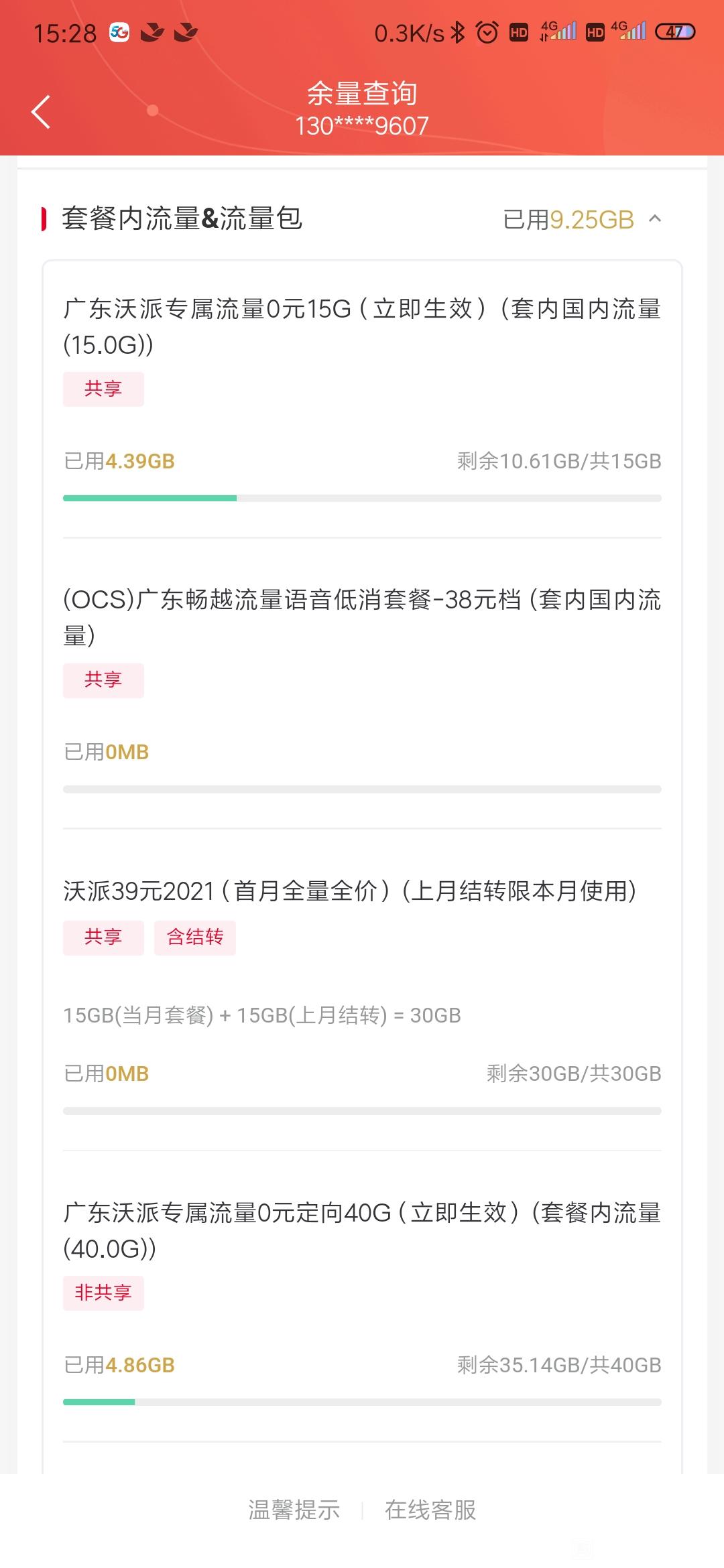The image size is (724, 1568).
Task: Open the 温馨提示 link
Action: [x=294, y=1510]
